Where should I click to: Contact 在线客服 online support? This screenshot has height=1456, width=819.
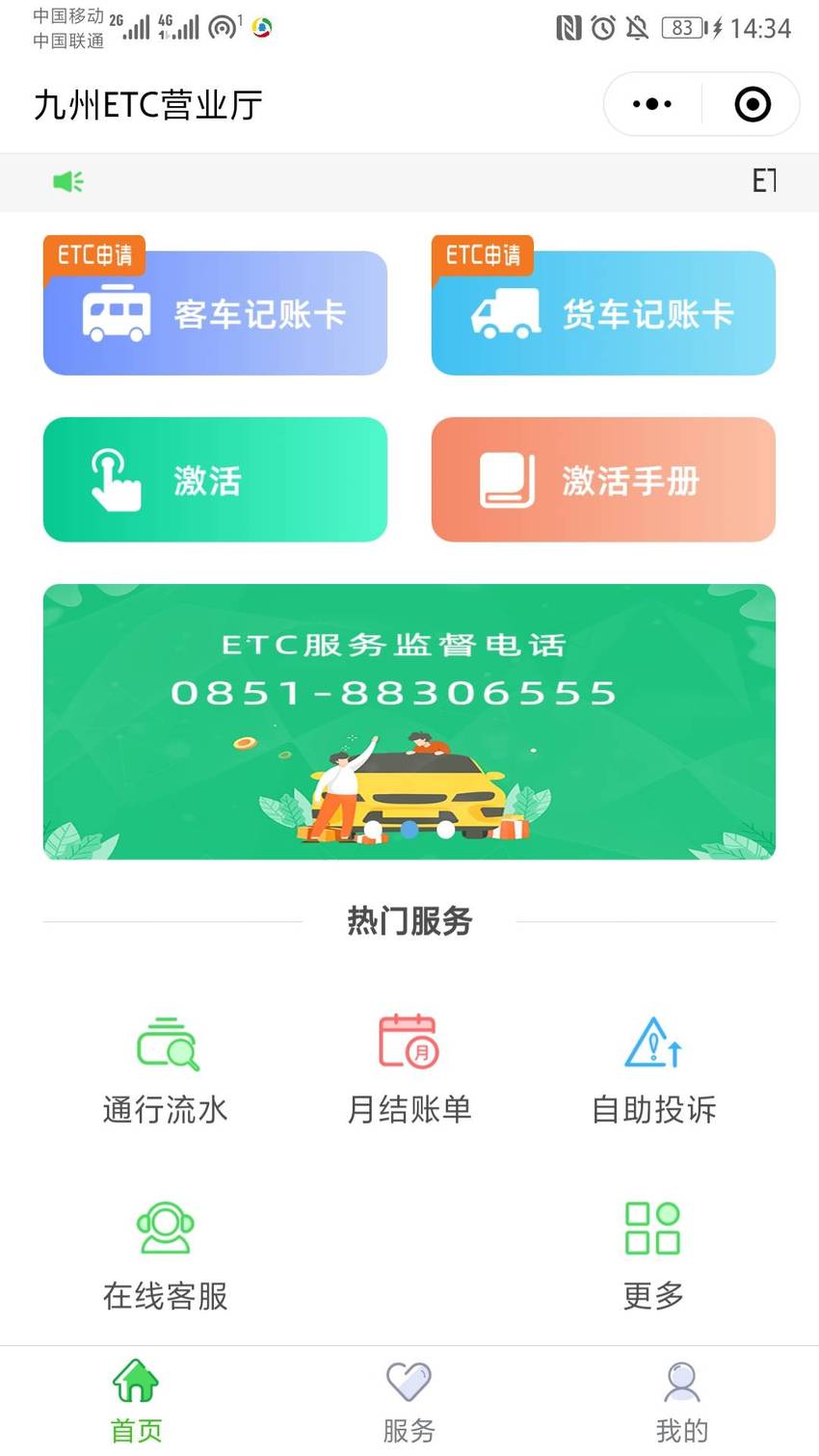166,1257
